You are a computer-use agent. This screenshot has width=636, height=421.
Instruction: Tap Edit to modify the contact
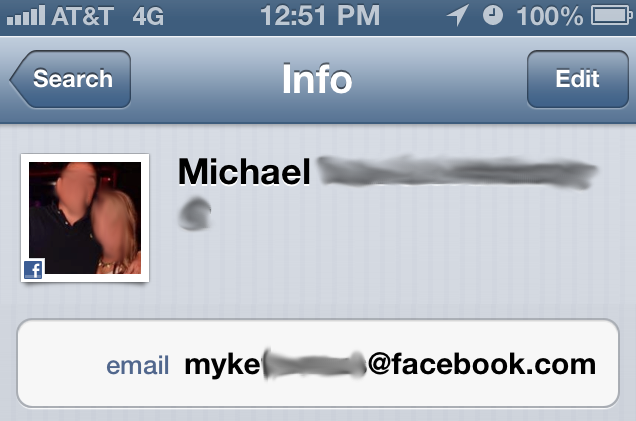576,79
